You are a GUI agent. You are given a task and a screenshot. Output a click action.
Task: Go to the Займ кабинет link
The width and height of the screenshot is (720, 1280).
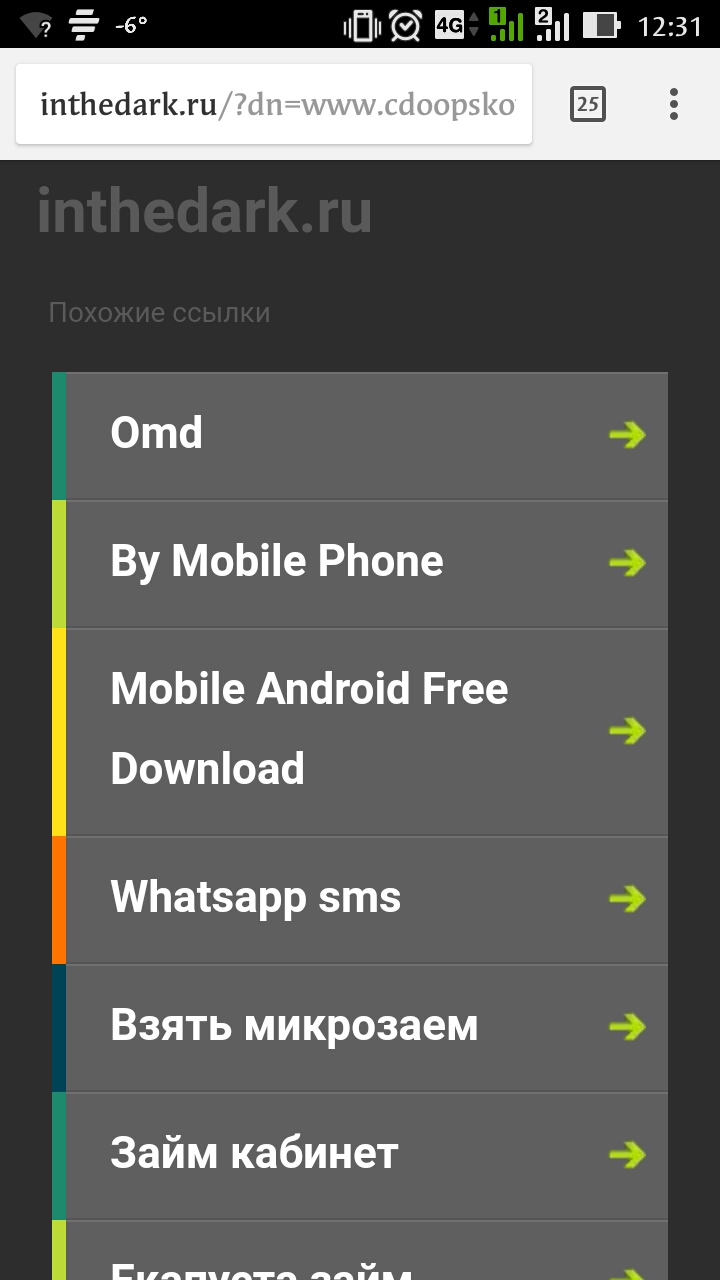pos(360,1156)
